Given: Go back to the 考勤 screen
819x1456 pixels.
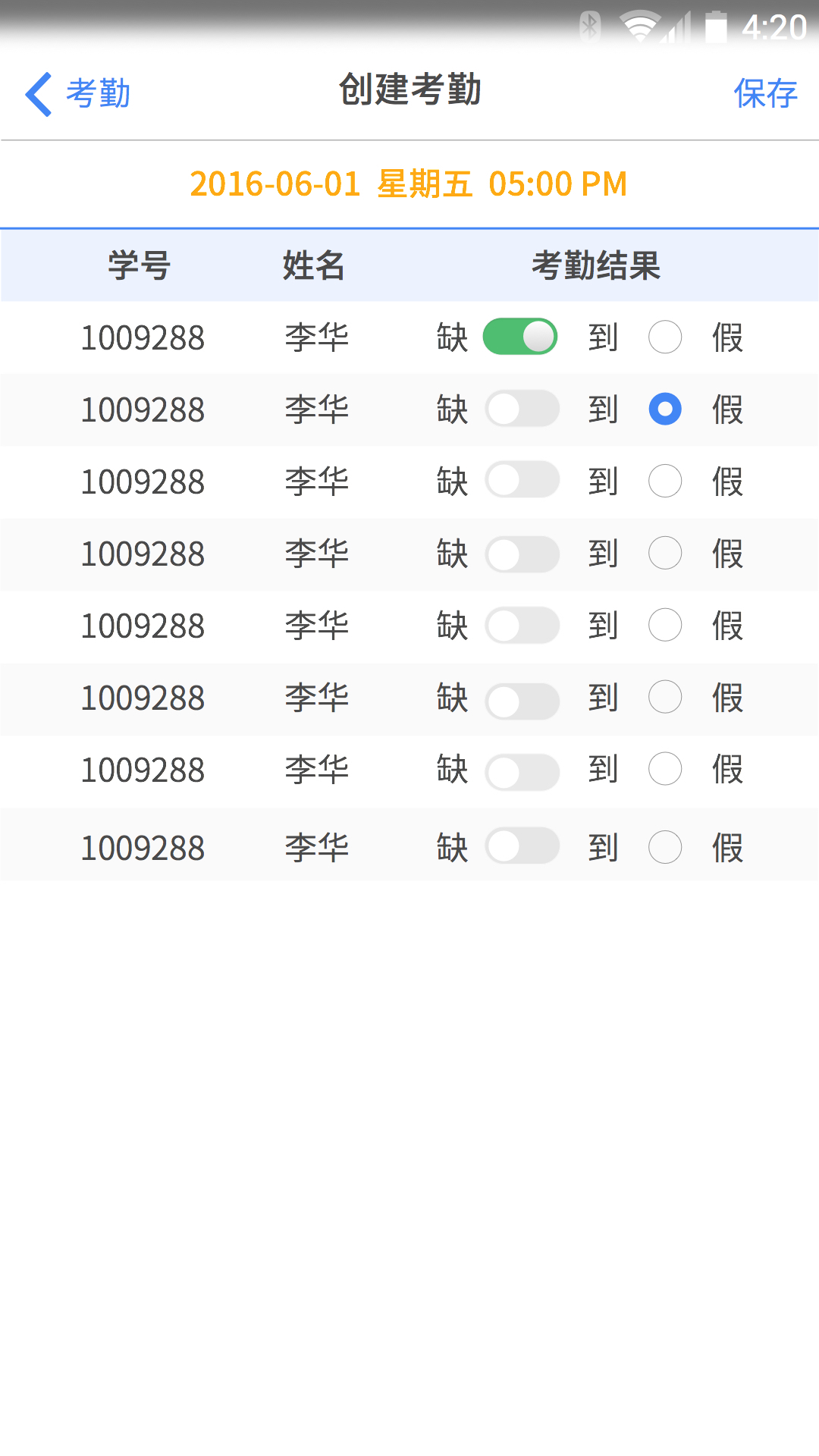Looking at the screenshot, I should click(77, 94).
